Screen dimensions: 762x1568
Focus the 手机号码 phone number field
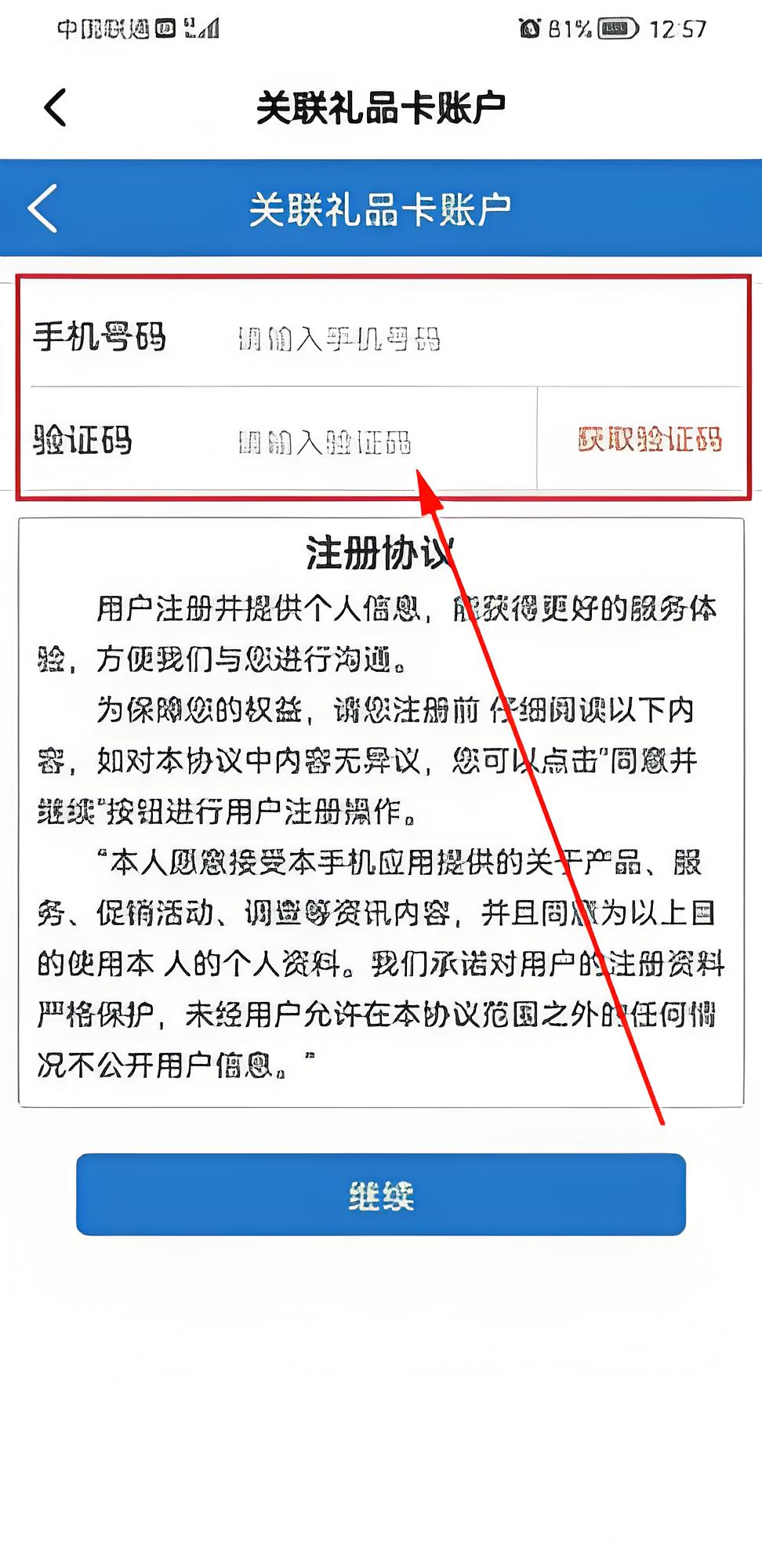point(478,338)
